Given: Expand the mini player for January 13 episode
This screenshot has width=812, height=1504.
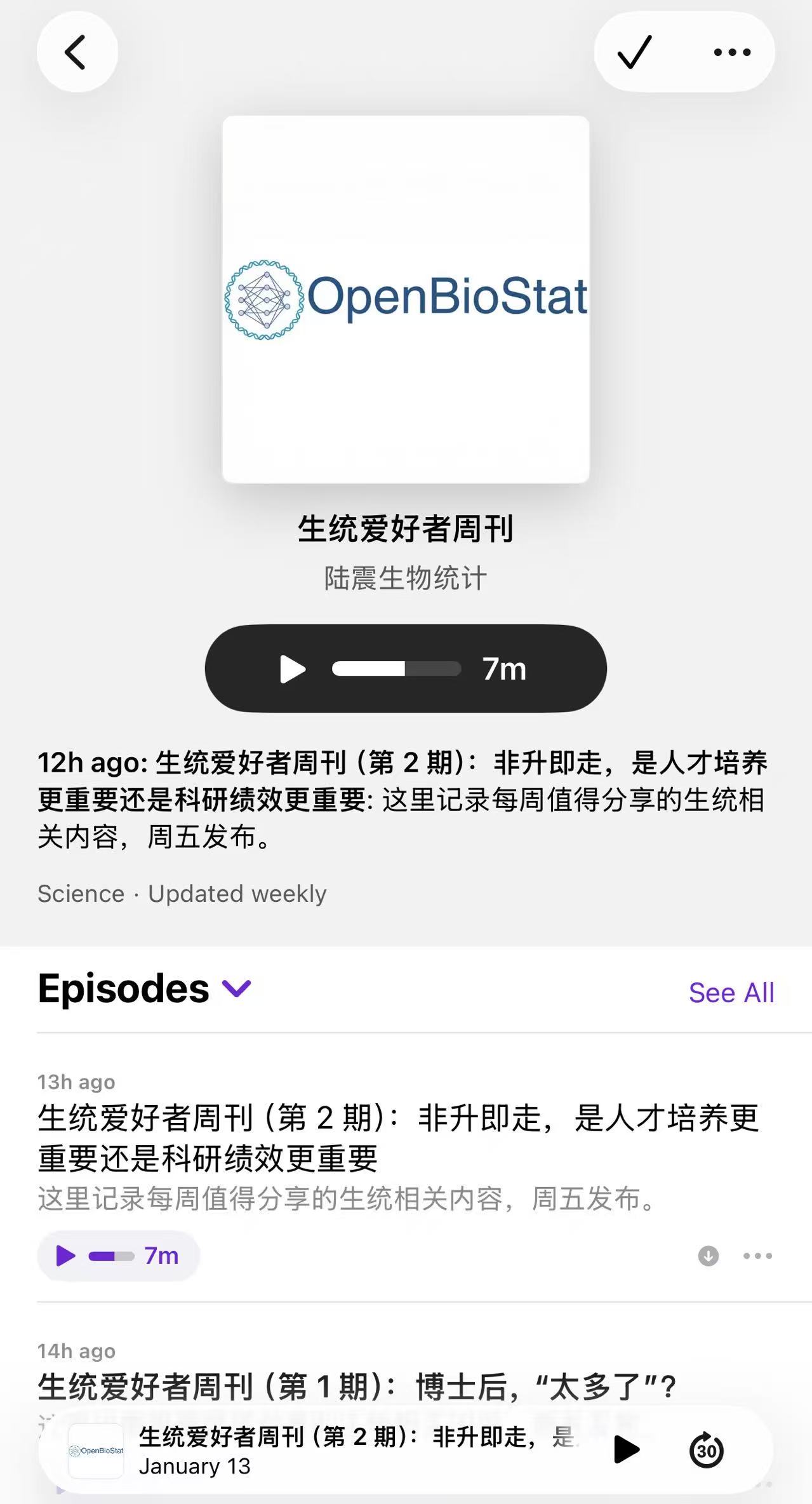Looking at the screenshot, I should pos(356,1450).
